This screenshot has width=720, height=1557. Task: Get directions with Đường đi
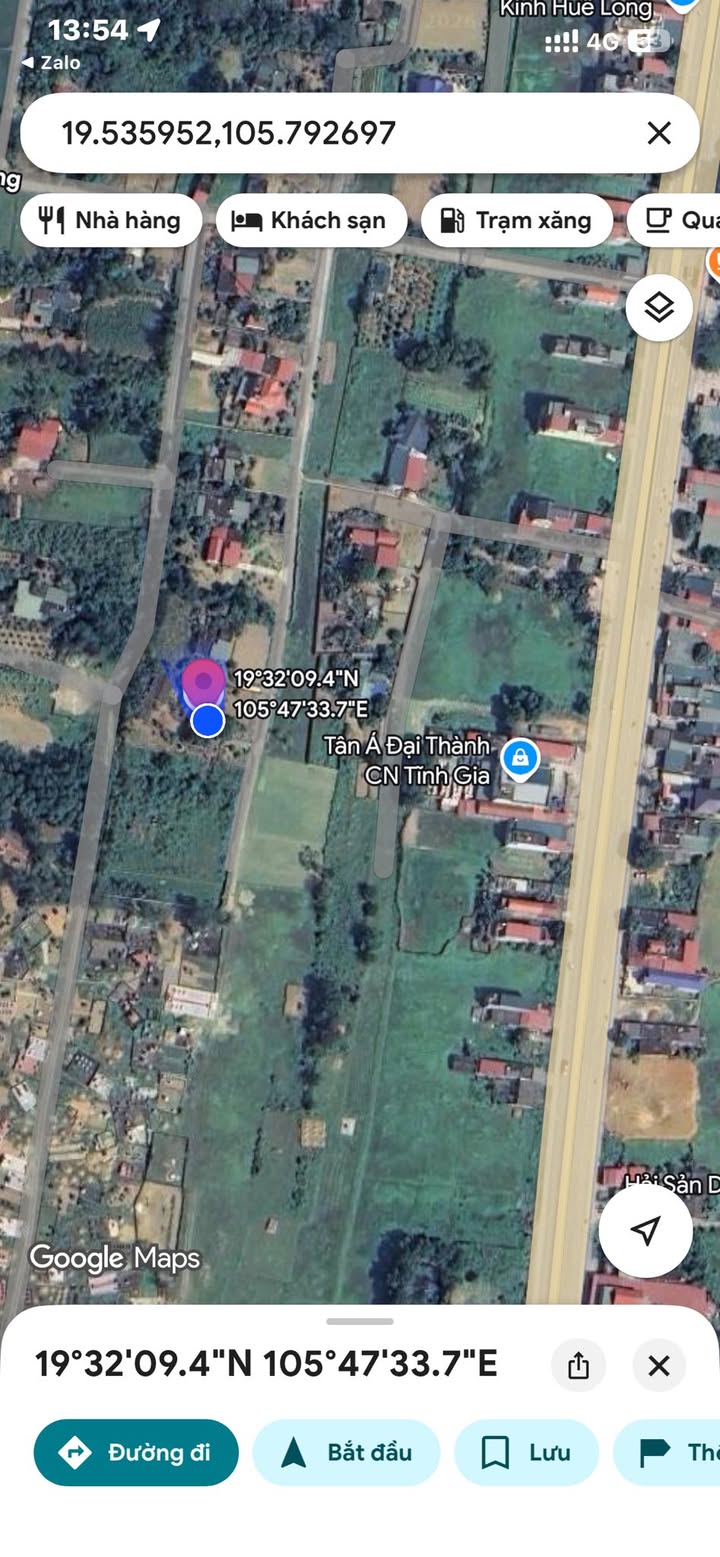pos(136,1452)
